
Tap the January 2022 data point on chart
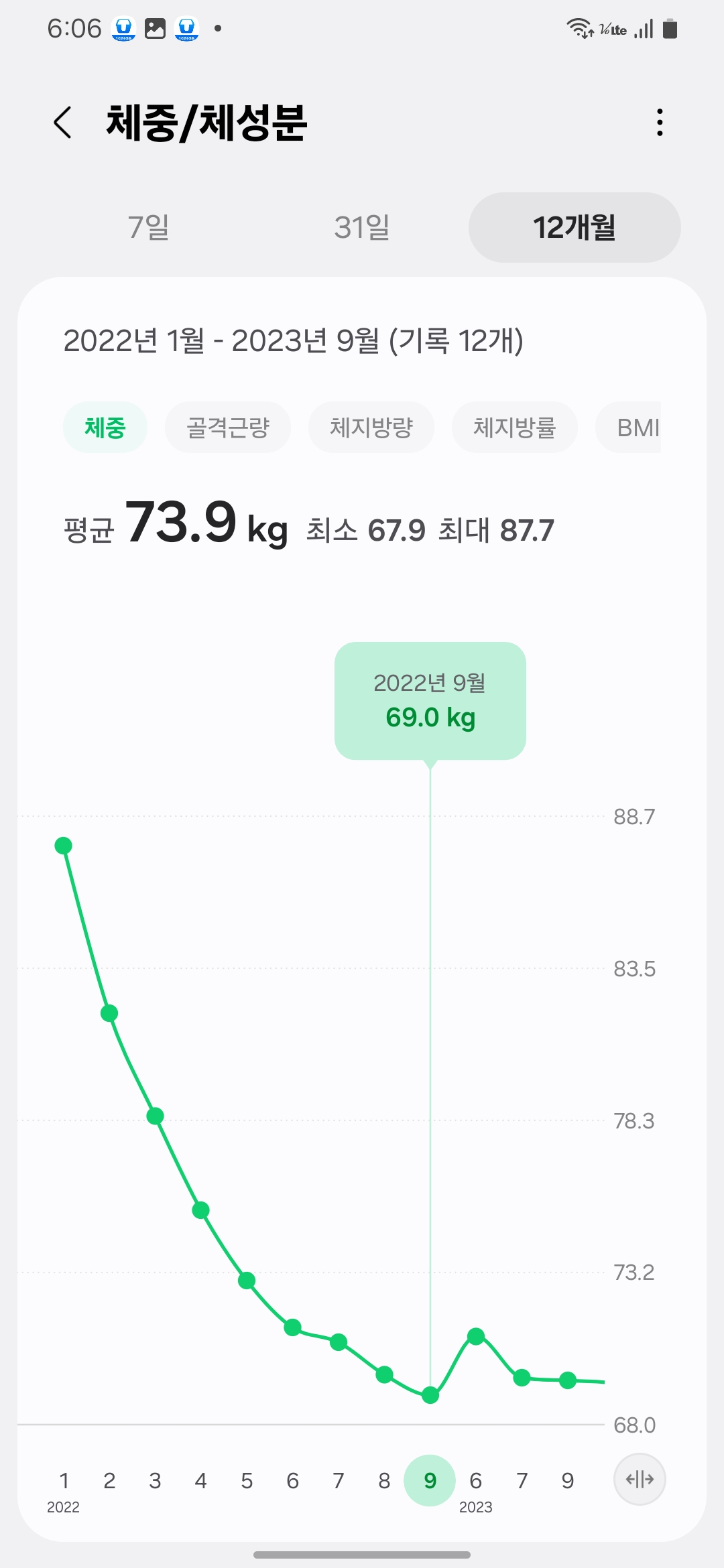(64, 846)
